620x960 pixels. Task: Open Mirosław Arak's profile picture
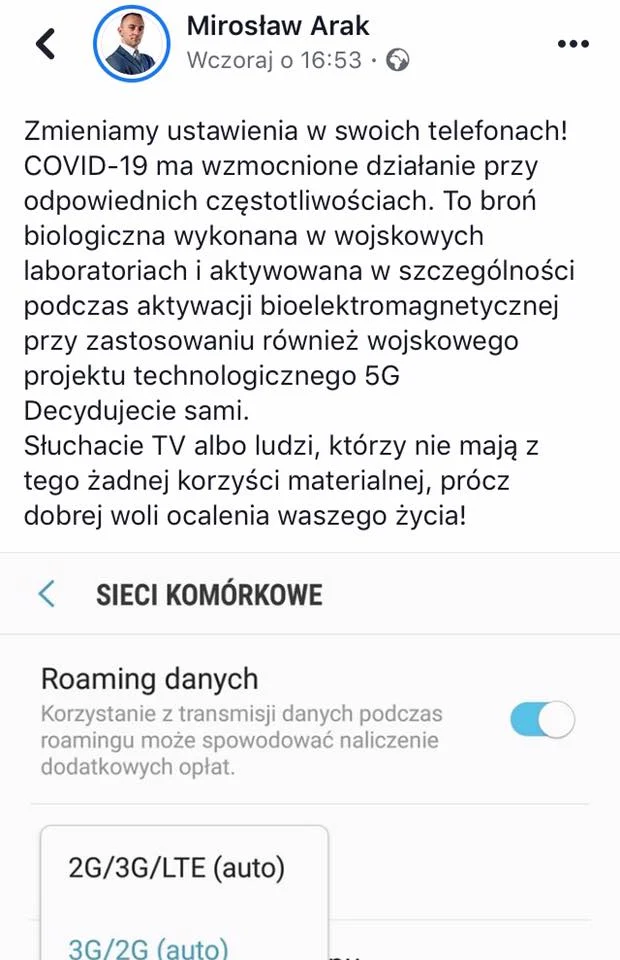point(131,44)
